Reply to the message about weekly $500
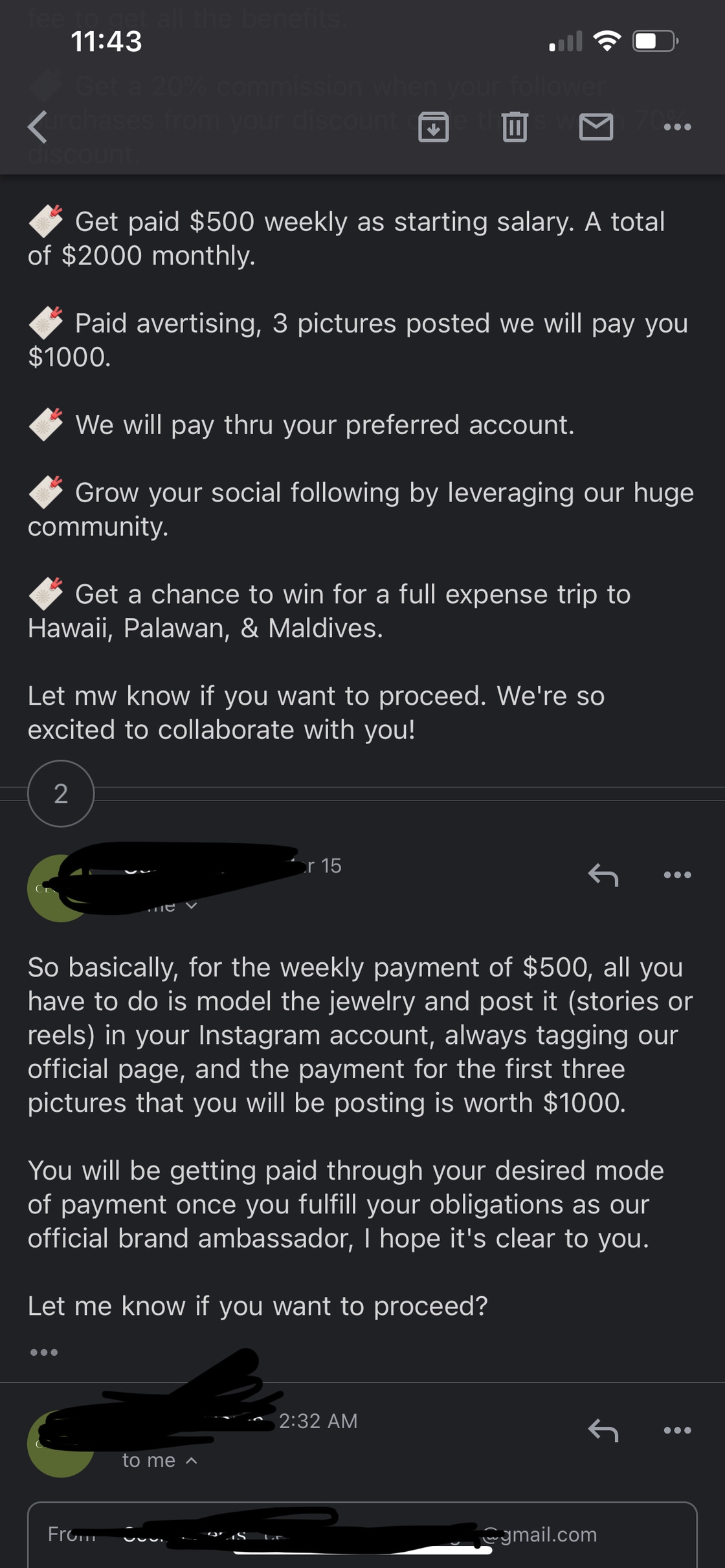The image size is (725, 1568). tap(603, 874)
